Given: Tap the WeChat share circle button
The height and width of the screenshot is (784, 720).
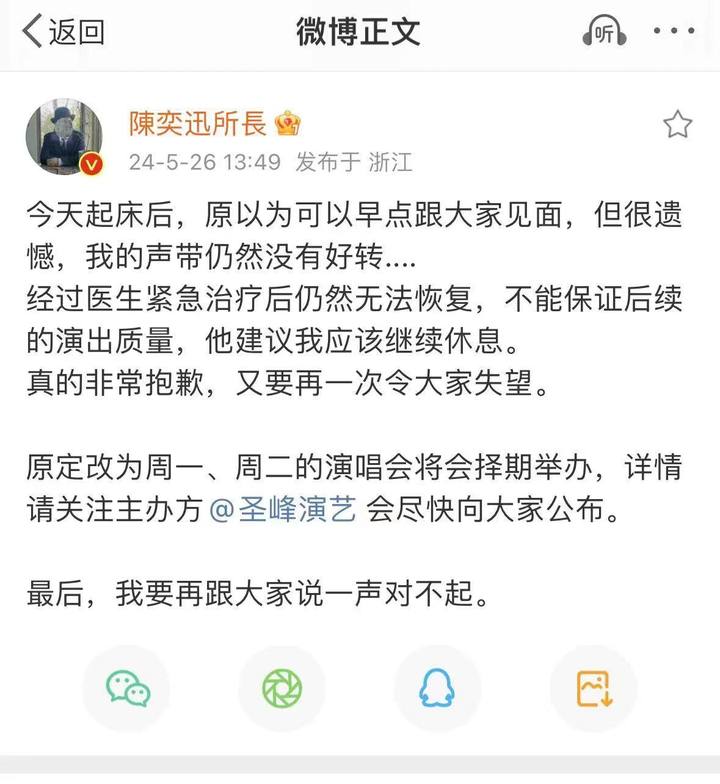Looking at the screenshot, I should pos(125,689).
